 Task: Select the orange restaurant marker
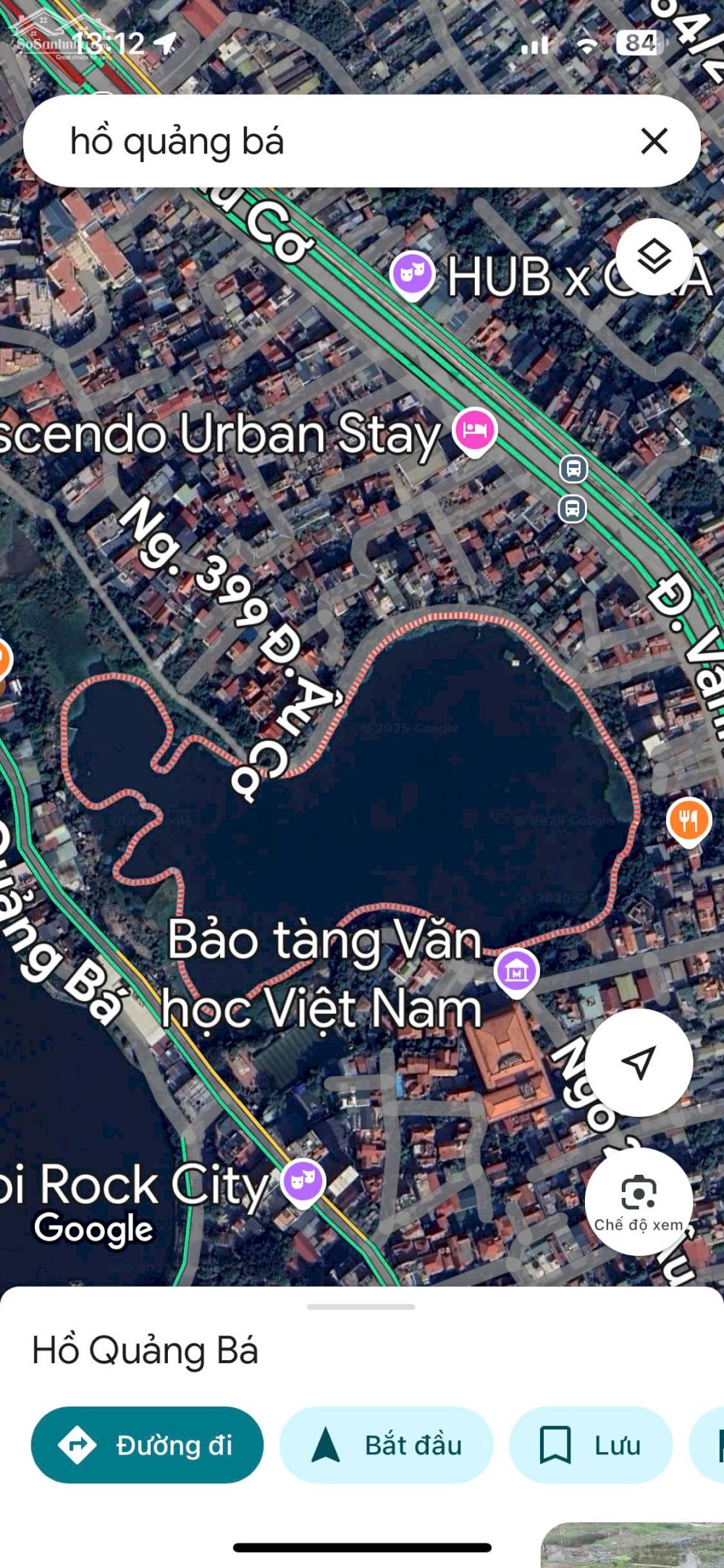(x=689, y=822)
